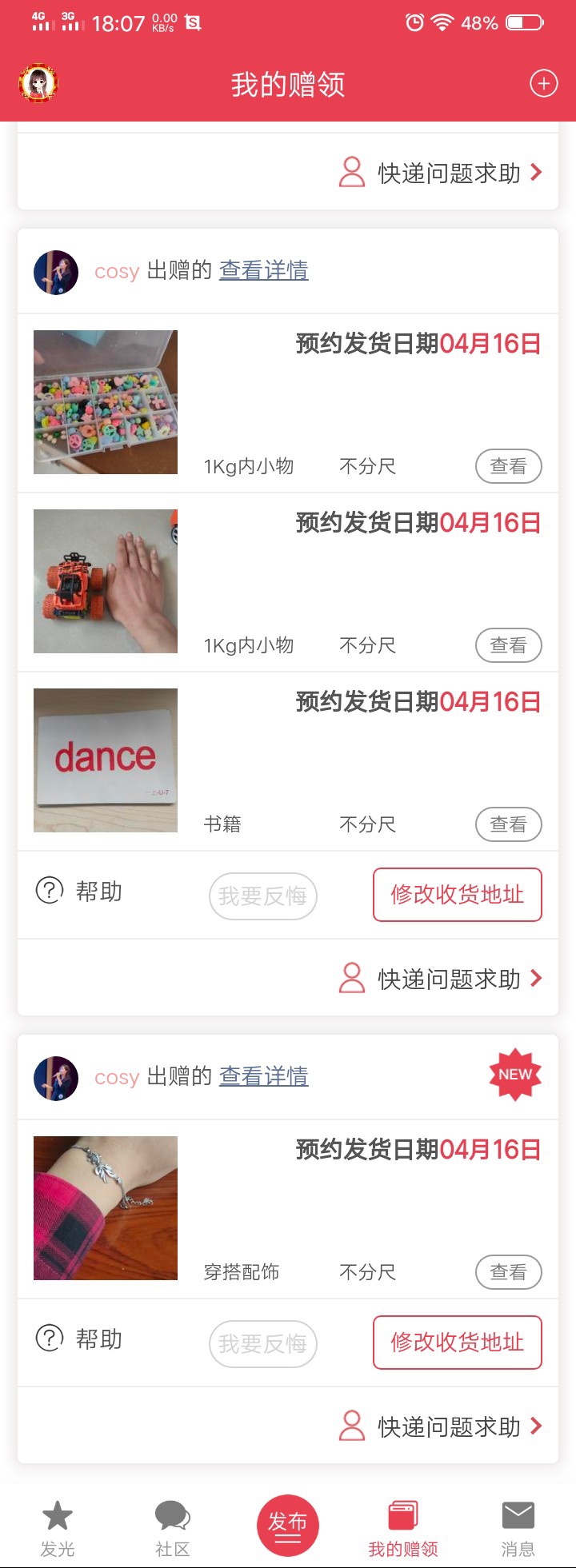
Task: Open the bracelet item photo
Action: [x=106, y=1208]
